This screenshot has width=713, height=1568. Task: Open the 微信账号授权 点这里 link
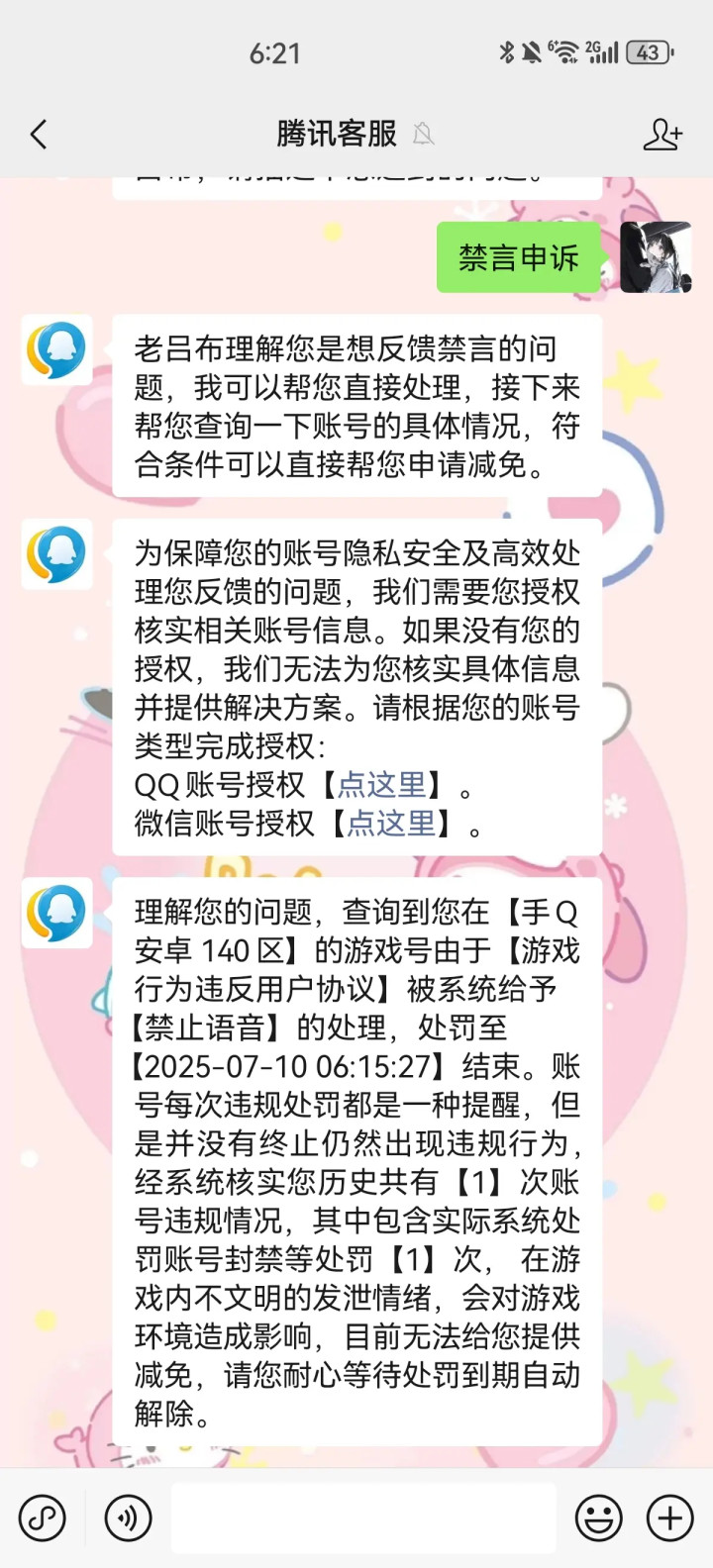391,824
